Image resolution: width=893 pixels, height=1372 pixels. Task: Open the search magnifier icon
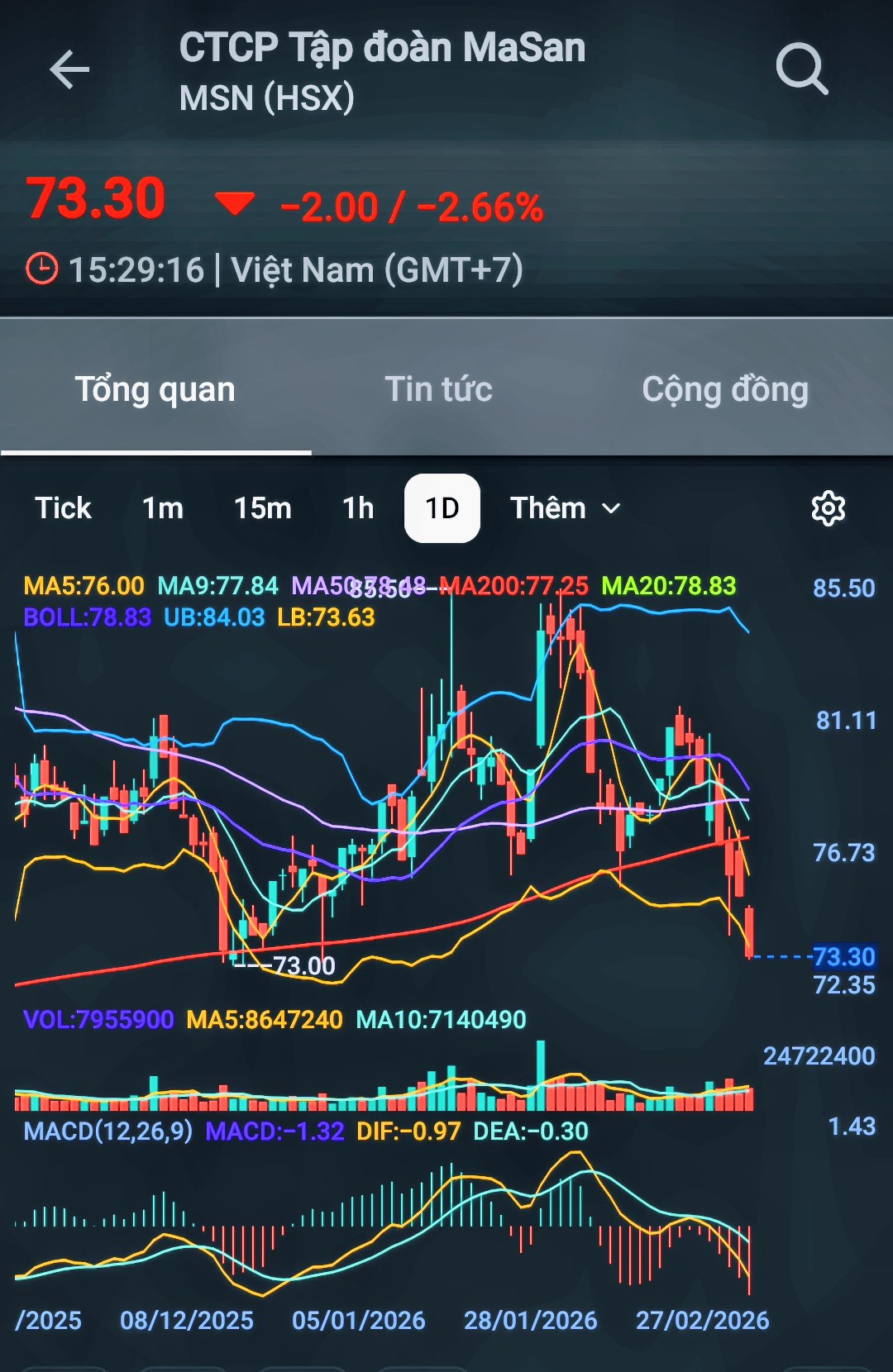[x=801, y=69]
